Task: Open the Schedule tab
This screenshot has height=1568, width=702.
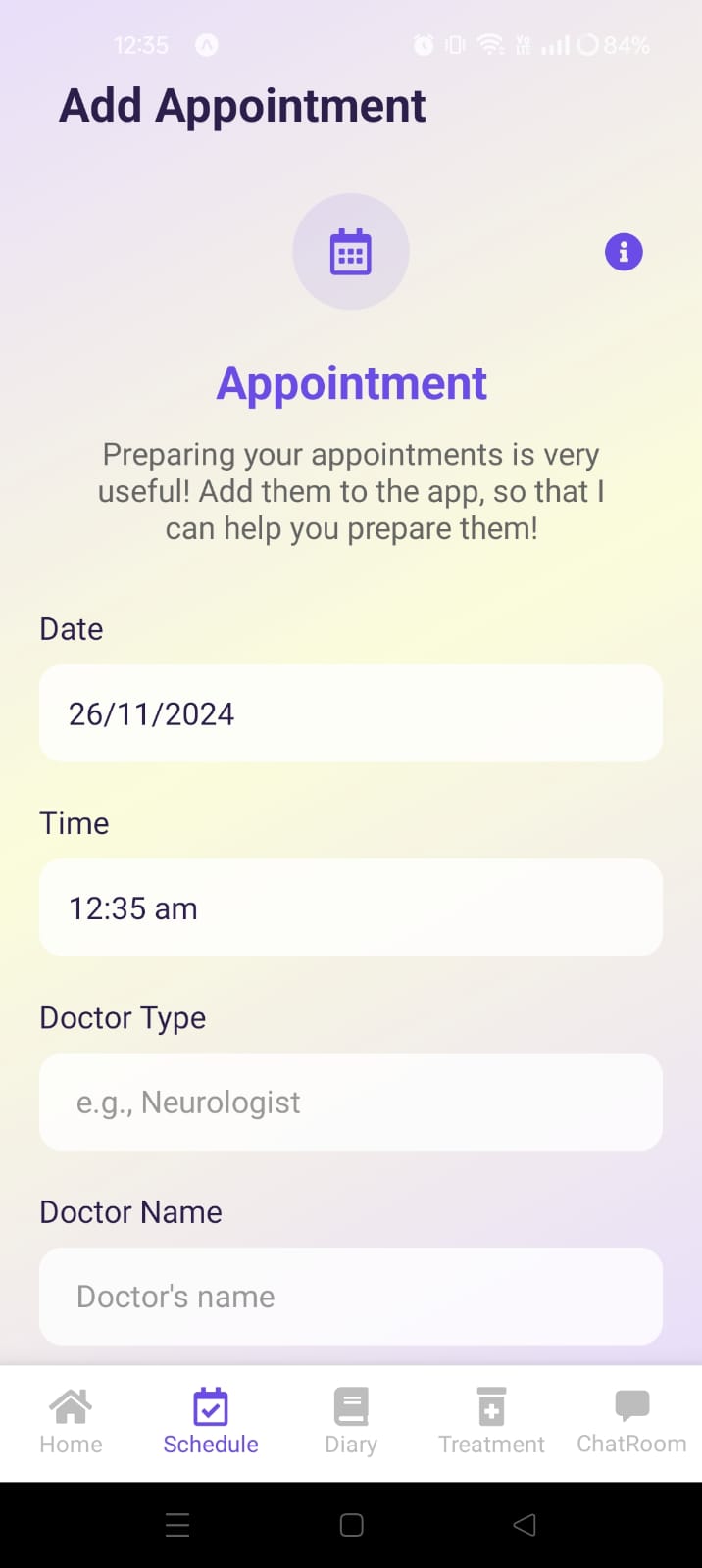Action: tap(211, 1421)
